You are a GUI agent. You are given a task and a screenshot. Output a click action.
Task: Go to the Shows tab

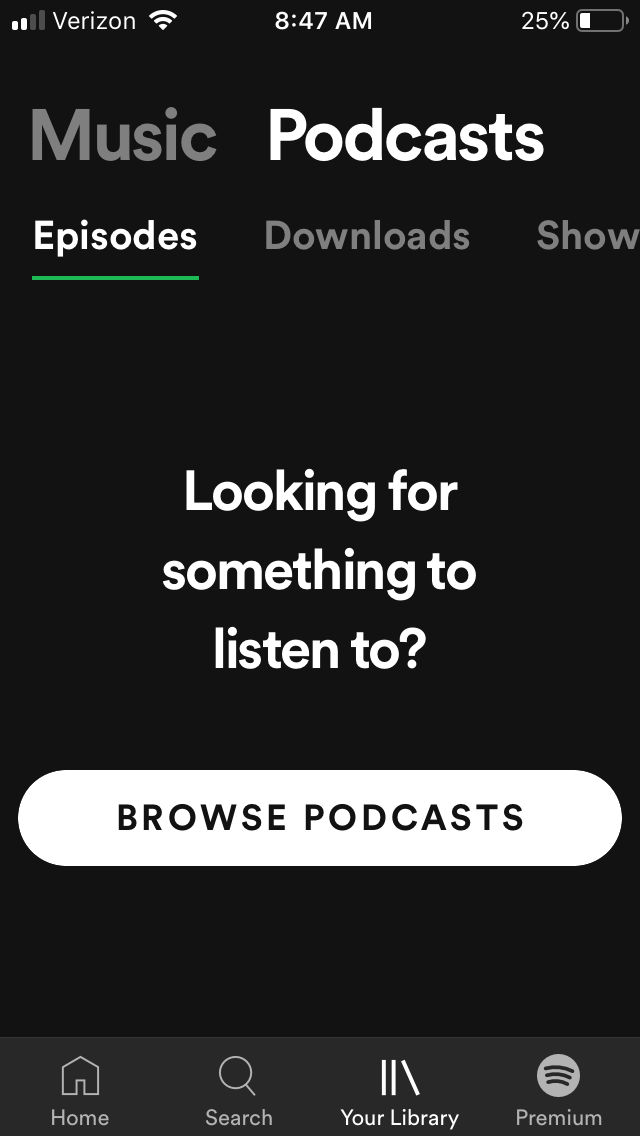pos(587,237)
